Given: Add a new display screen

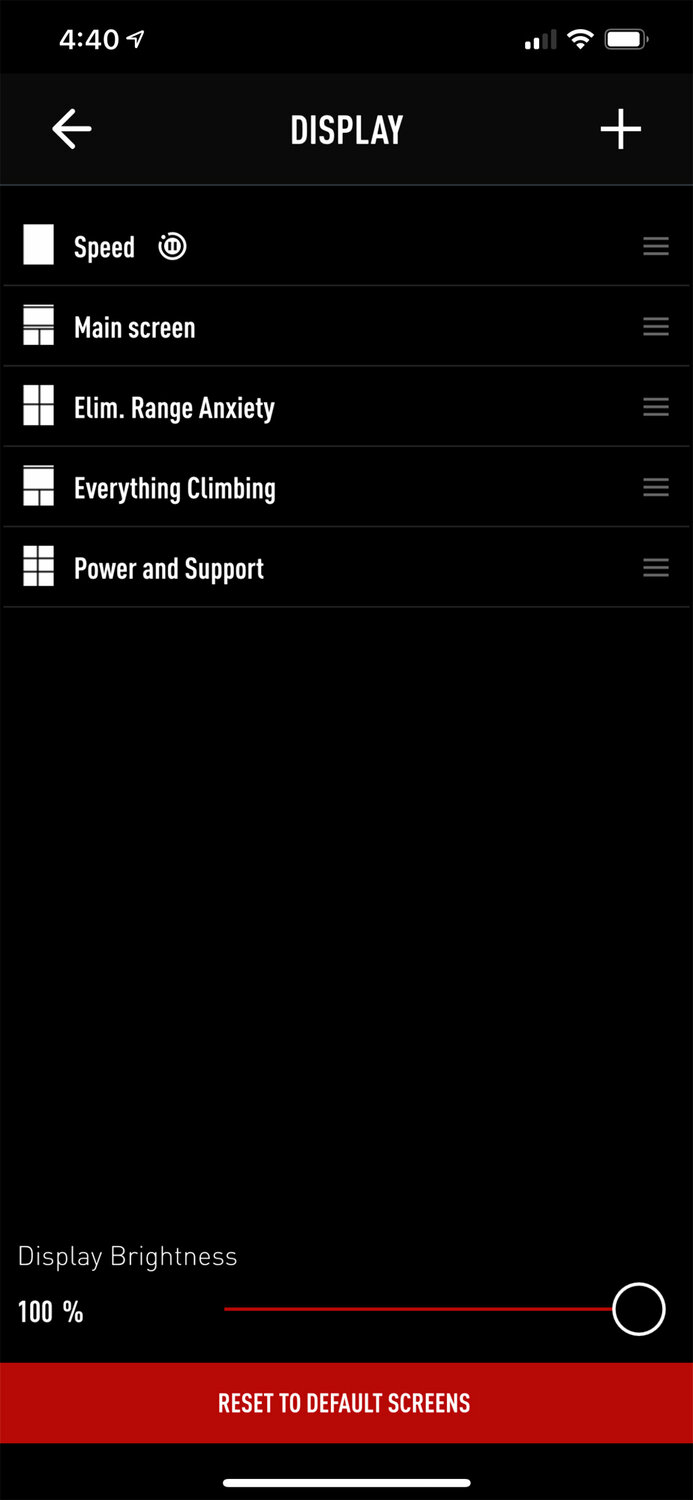Looking at the screenshot, I should pos(620,130).
